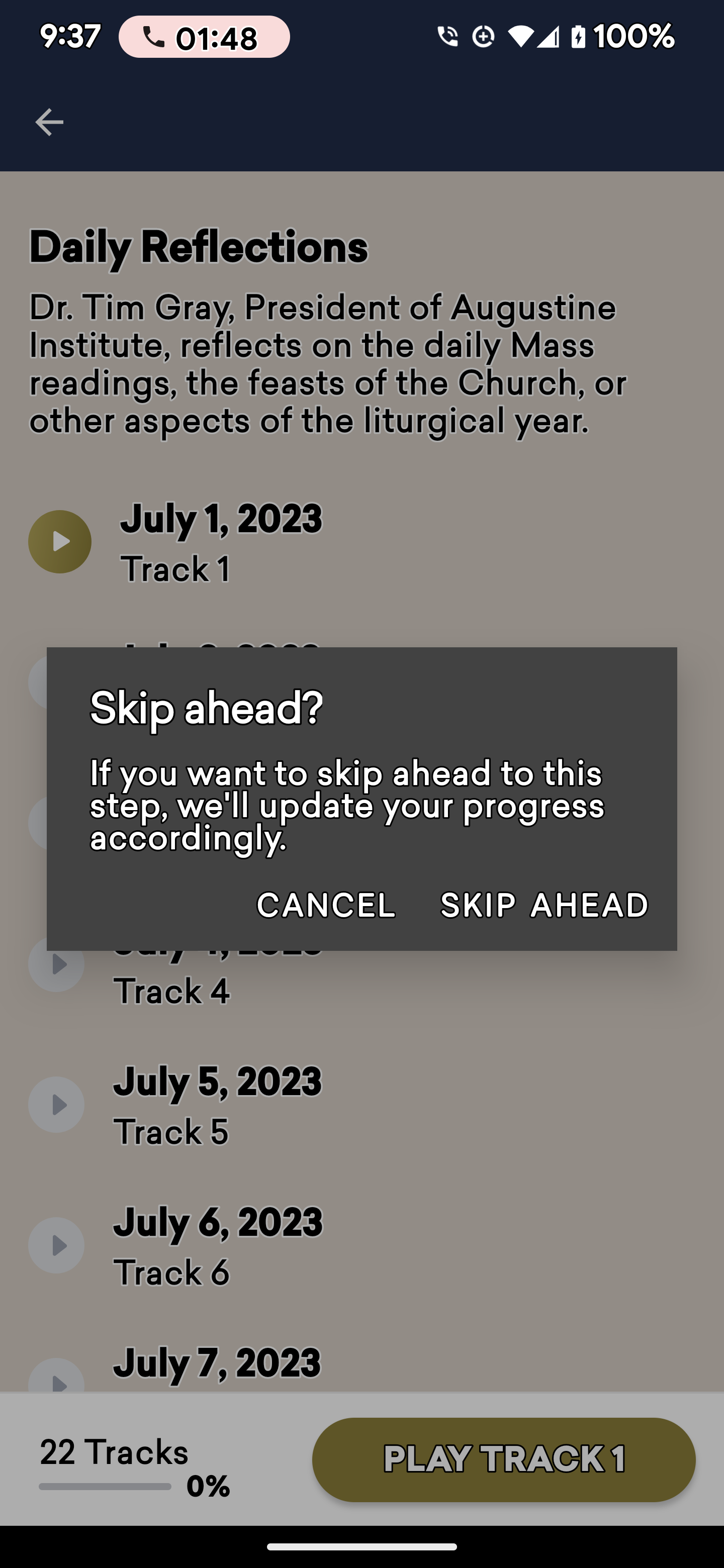724x1568 pixels.
Task: Cancel the Skip ahead dialog
Action: point(326,905)
